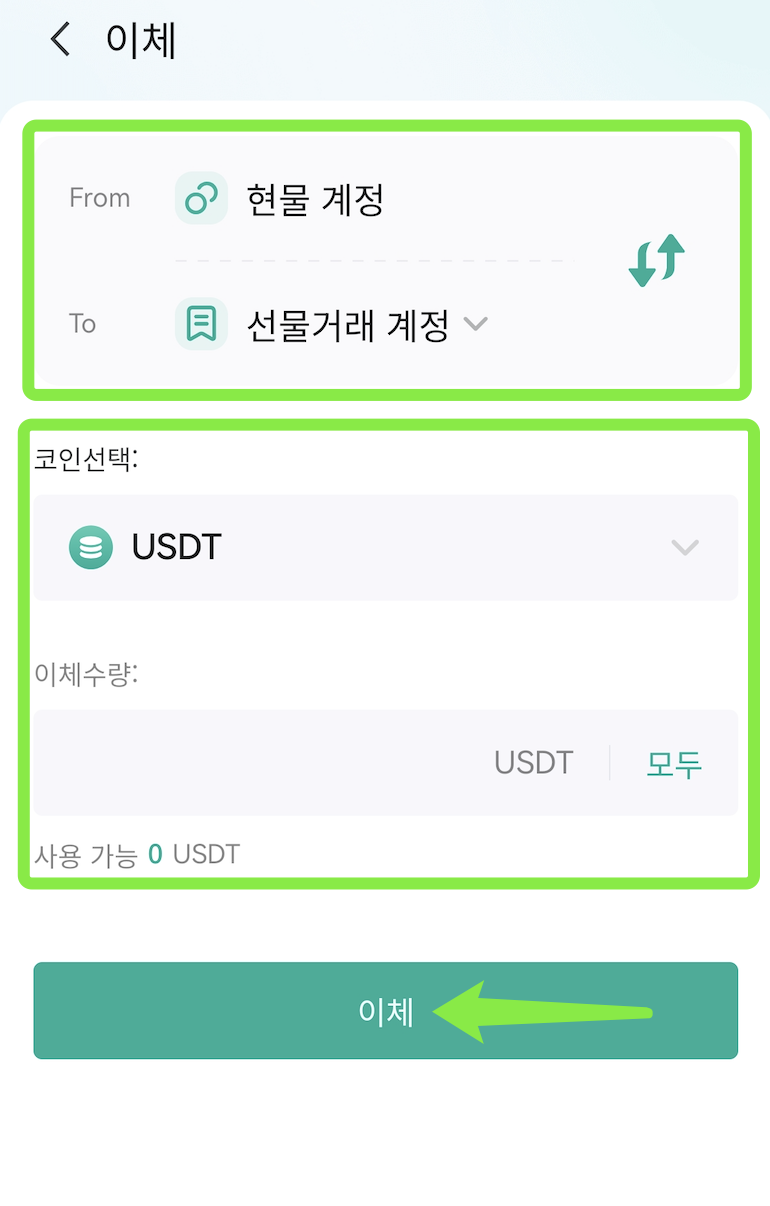This screenshot has height=1206, width=770.
Task: Open the USDT coin selection dropdown
Action: click(x=385, y=548)
